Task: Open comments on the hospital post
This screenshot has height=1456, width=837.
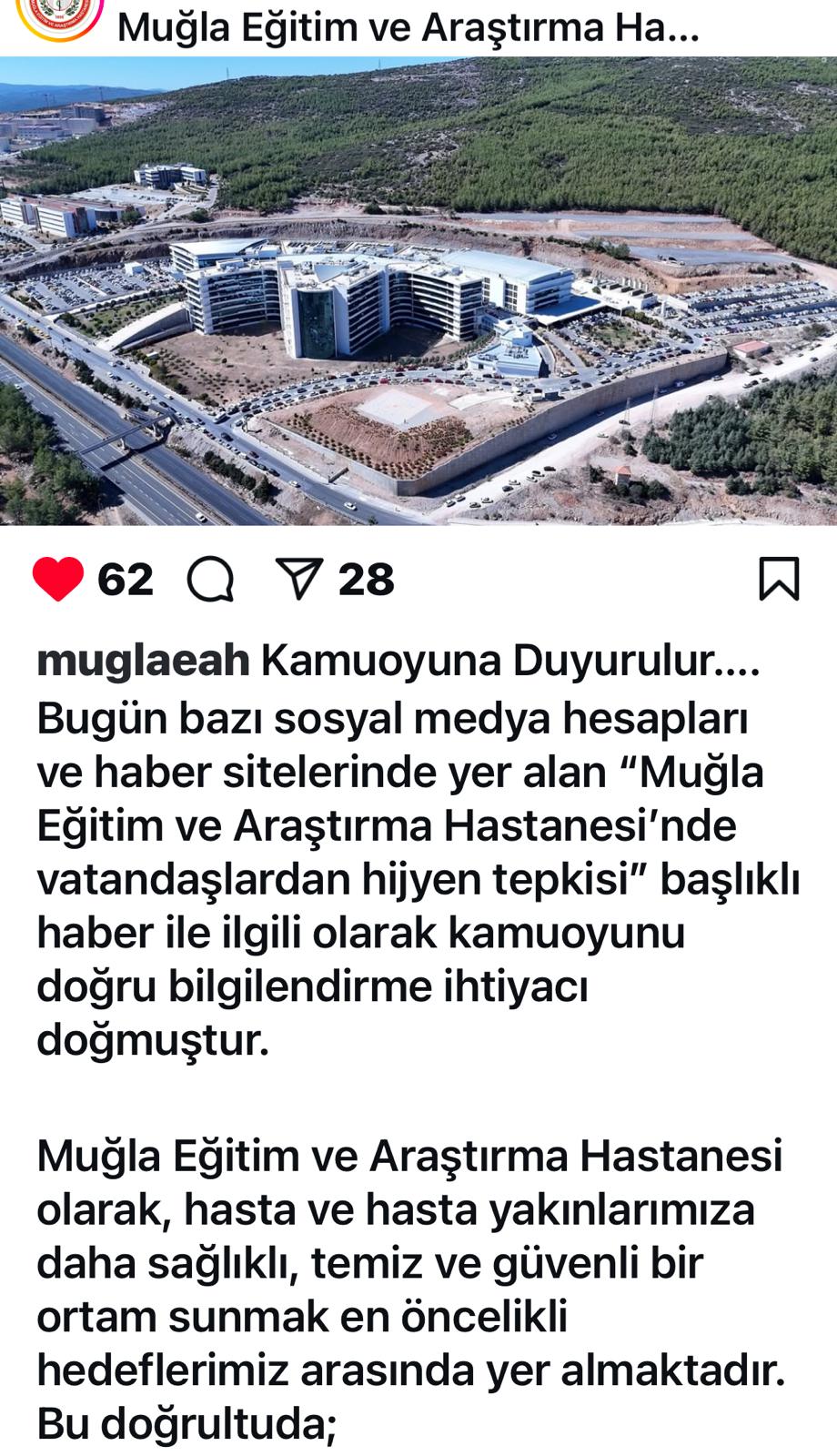Action: click(x=211, y=580)
